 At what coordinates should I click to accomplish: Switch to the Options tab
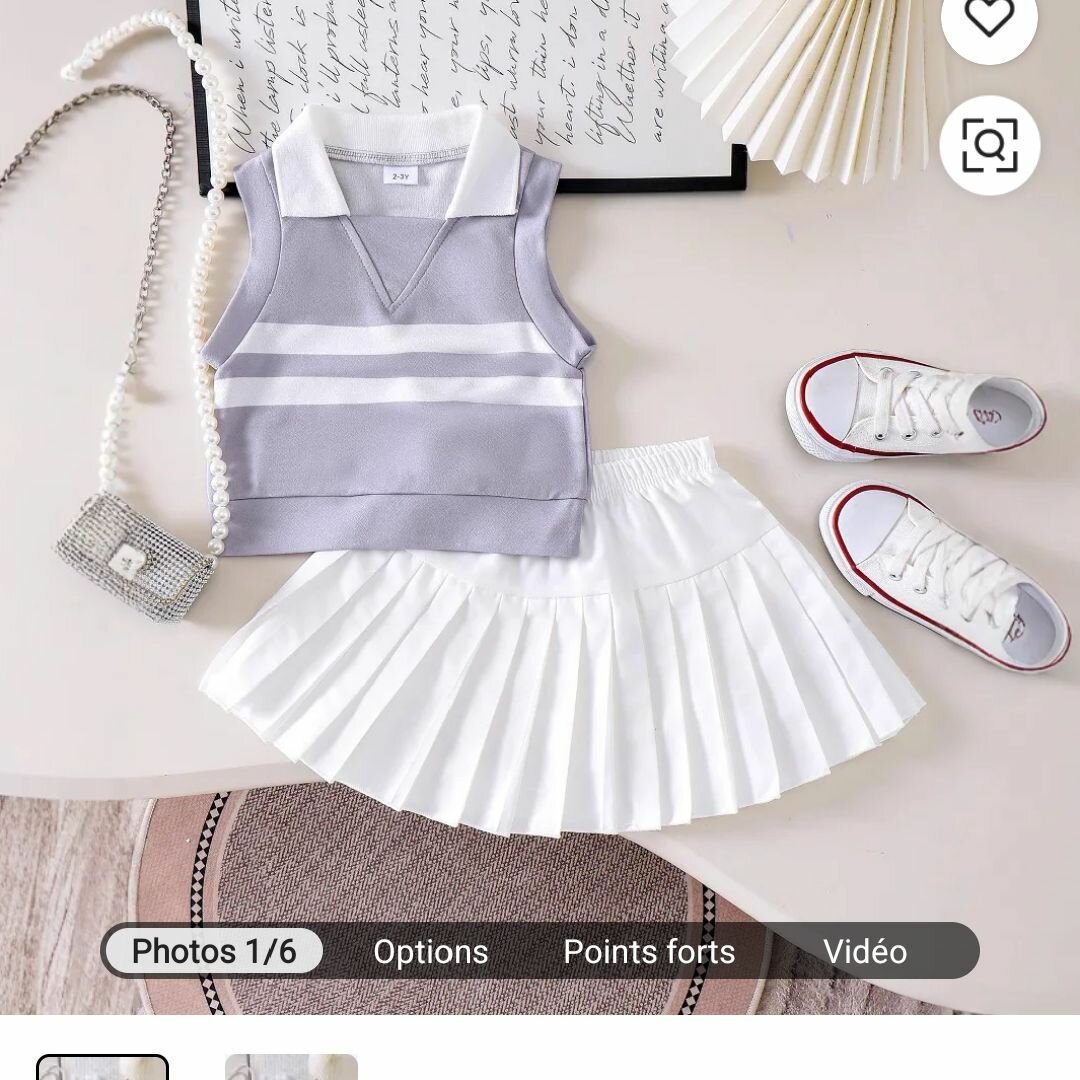[431, 952]
